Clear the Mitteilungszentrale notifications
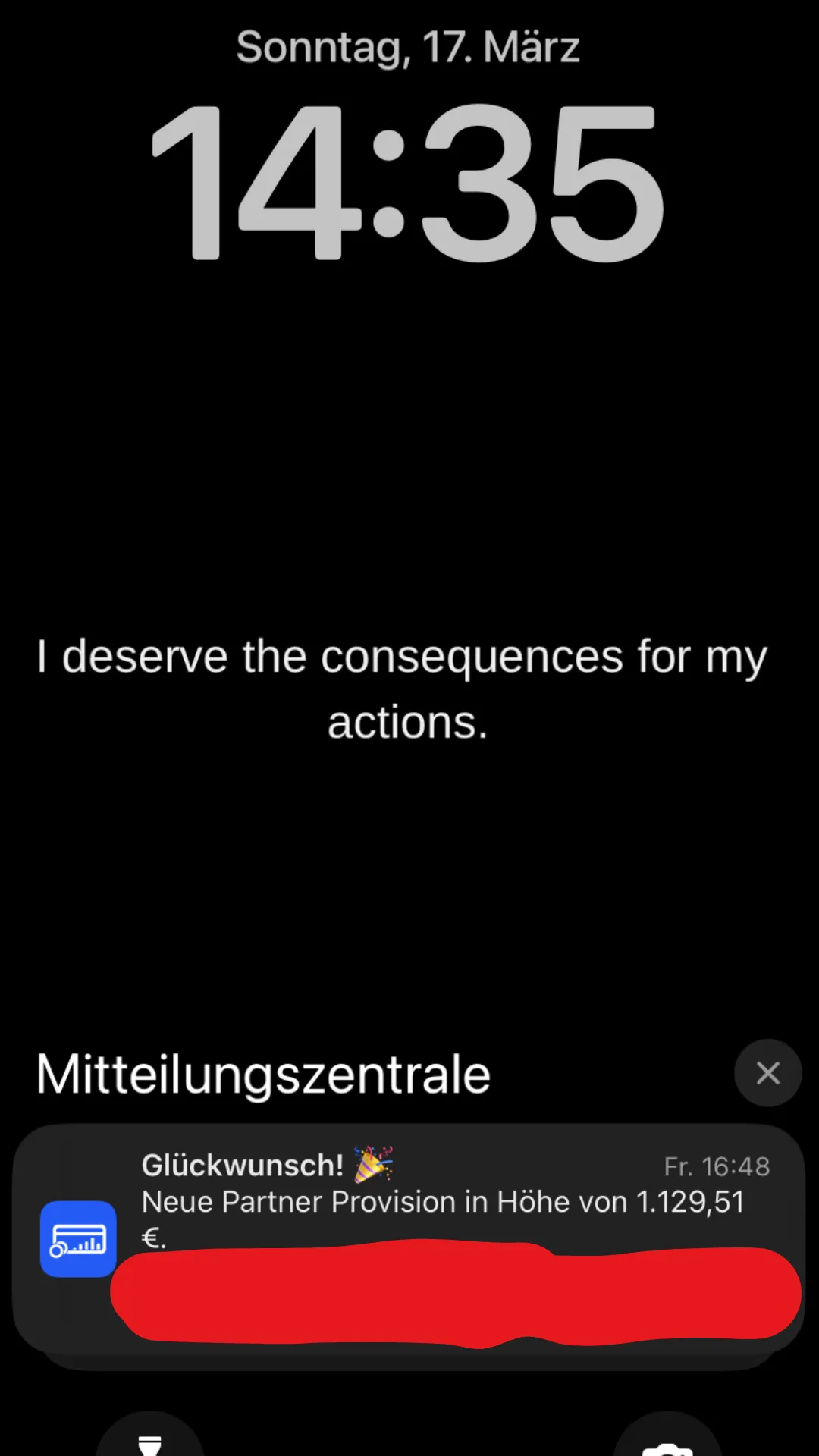Screen dimensions: 819x1456 767,1073
